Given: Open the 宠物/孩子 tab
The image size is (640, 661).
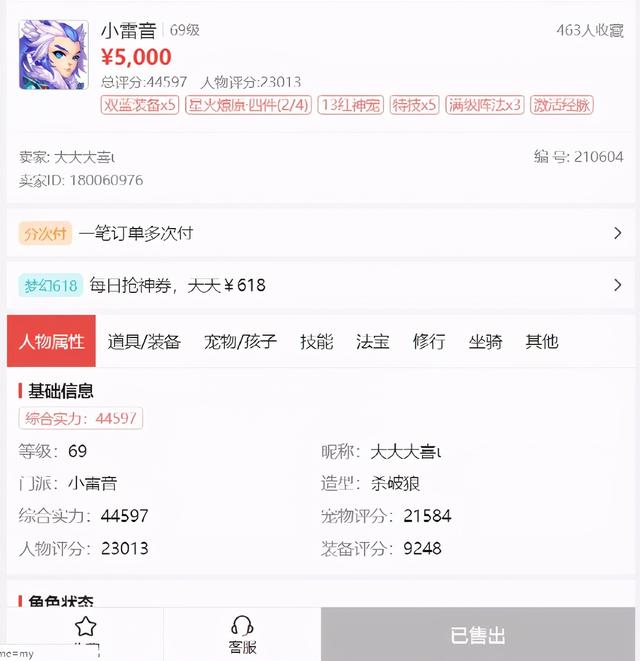Looking at the screenshot, I should (240, 341).
